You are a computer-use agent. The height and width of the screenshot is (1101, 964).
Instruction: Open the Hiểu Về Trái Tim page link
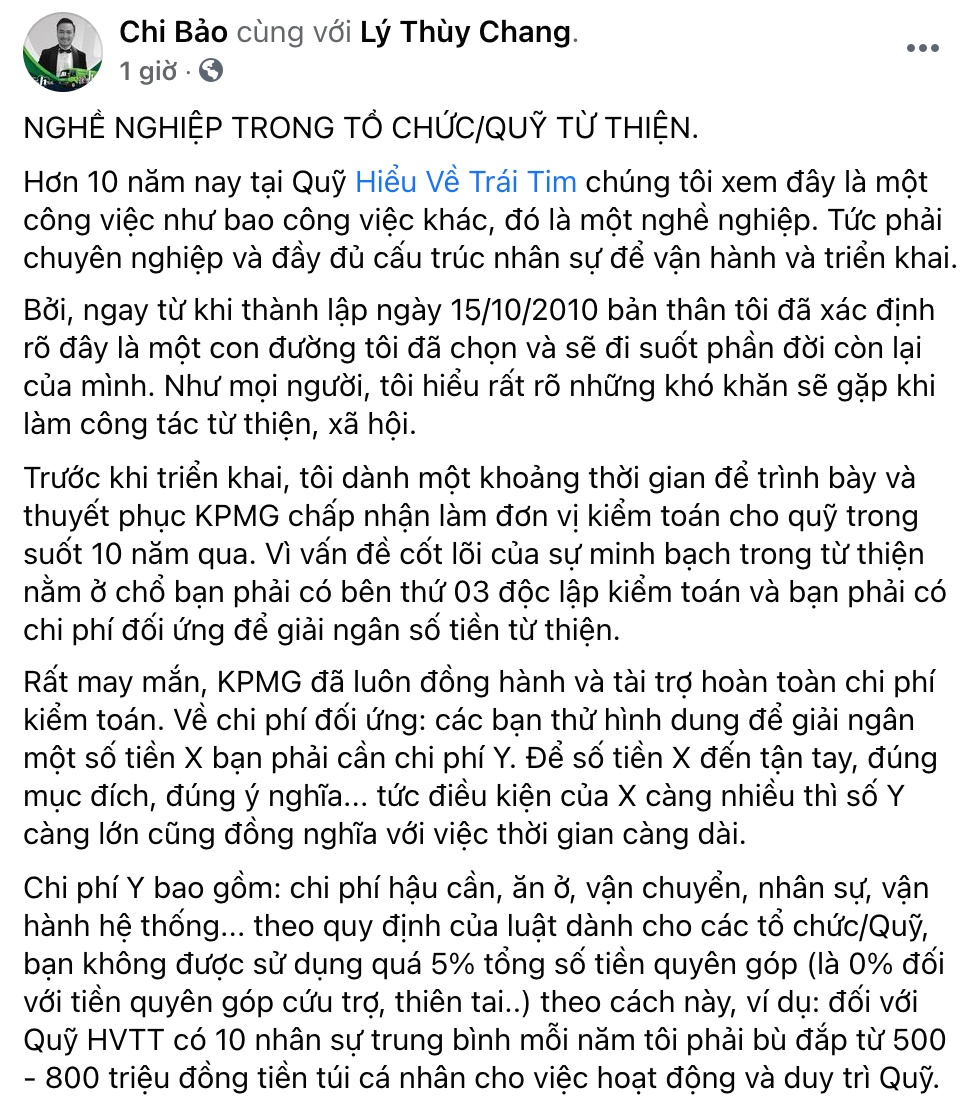click(467, 182)
